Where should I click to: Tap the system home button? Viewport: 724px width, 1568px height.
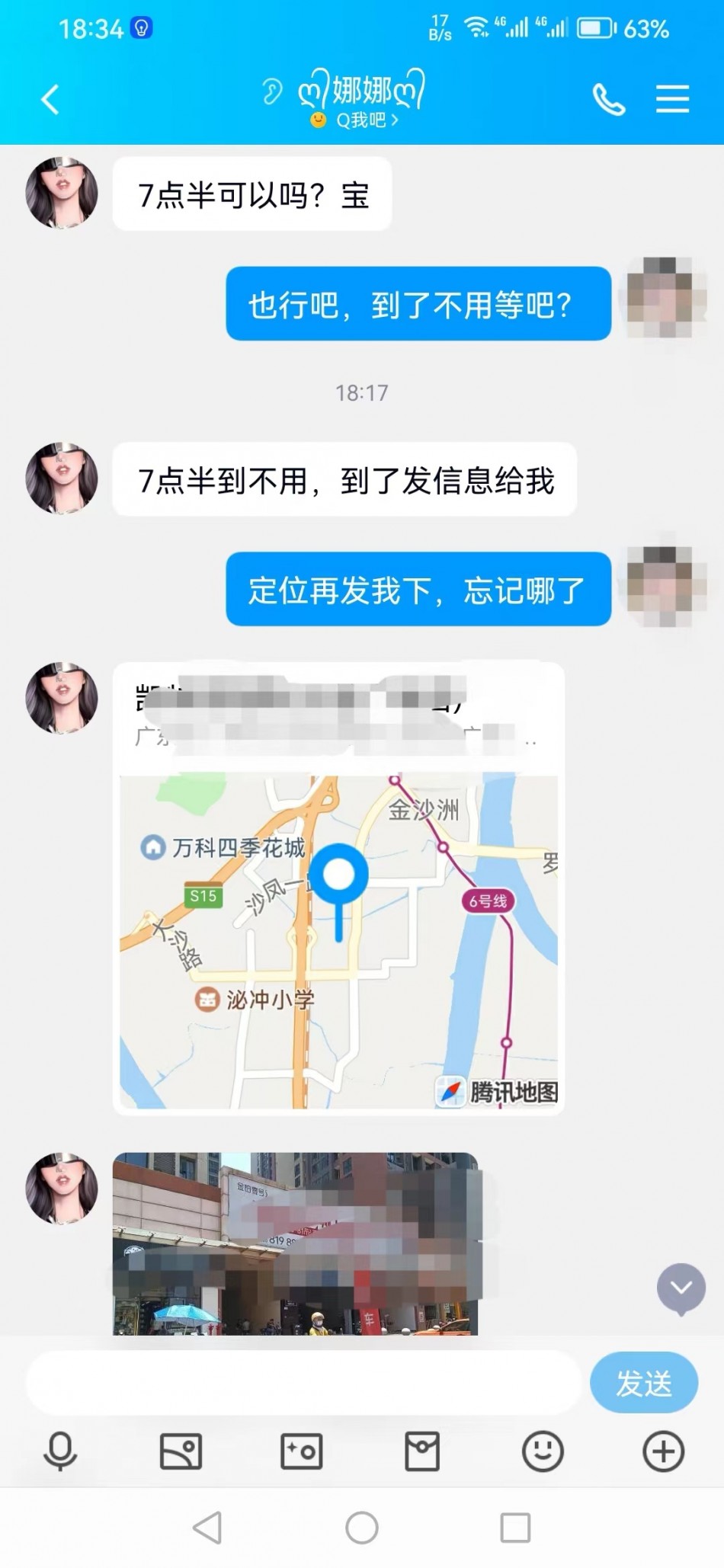pyautogui.click(x=361, y=1528)
